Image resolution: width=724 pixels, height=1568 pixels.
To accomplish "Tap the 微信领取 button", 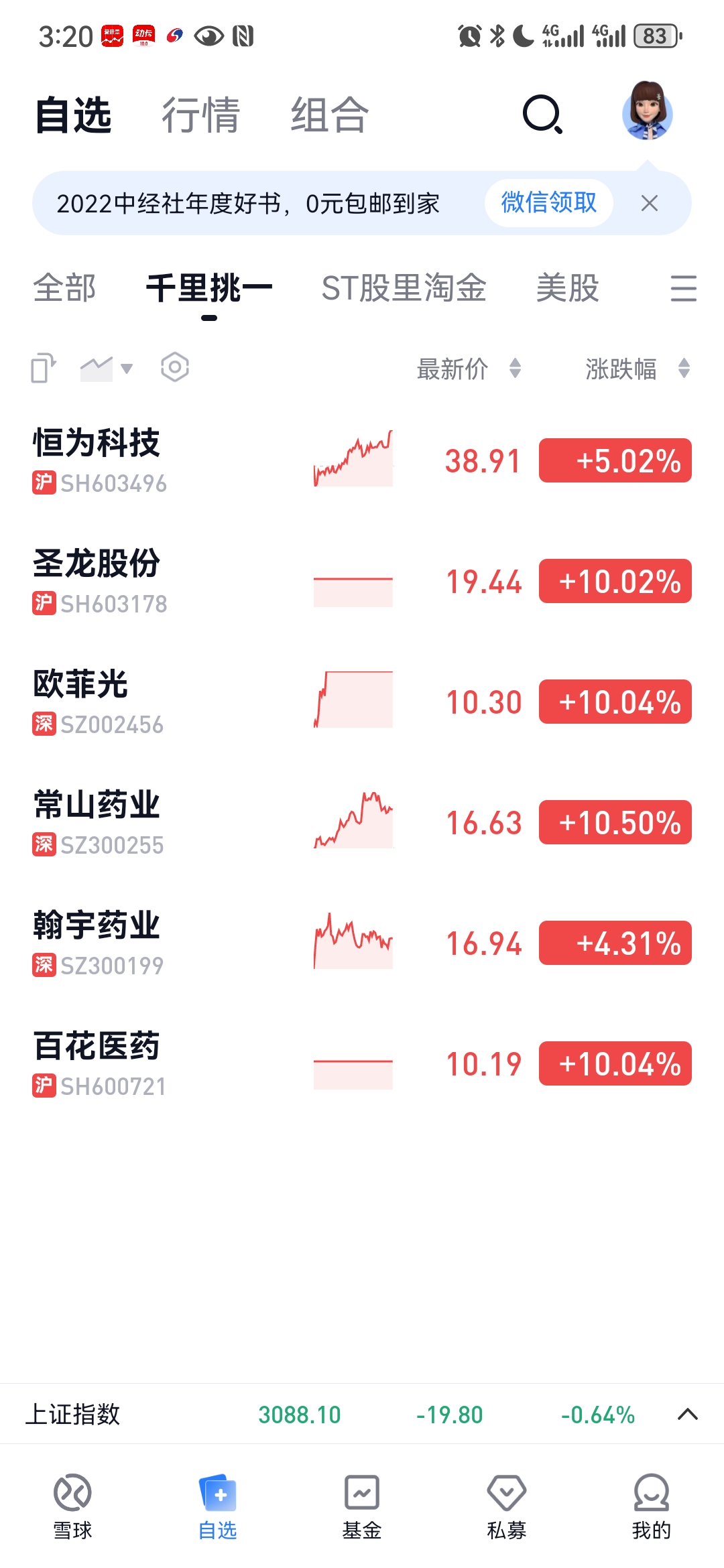I will tap(548, 202).
